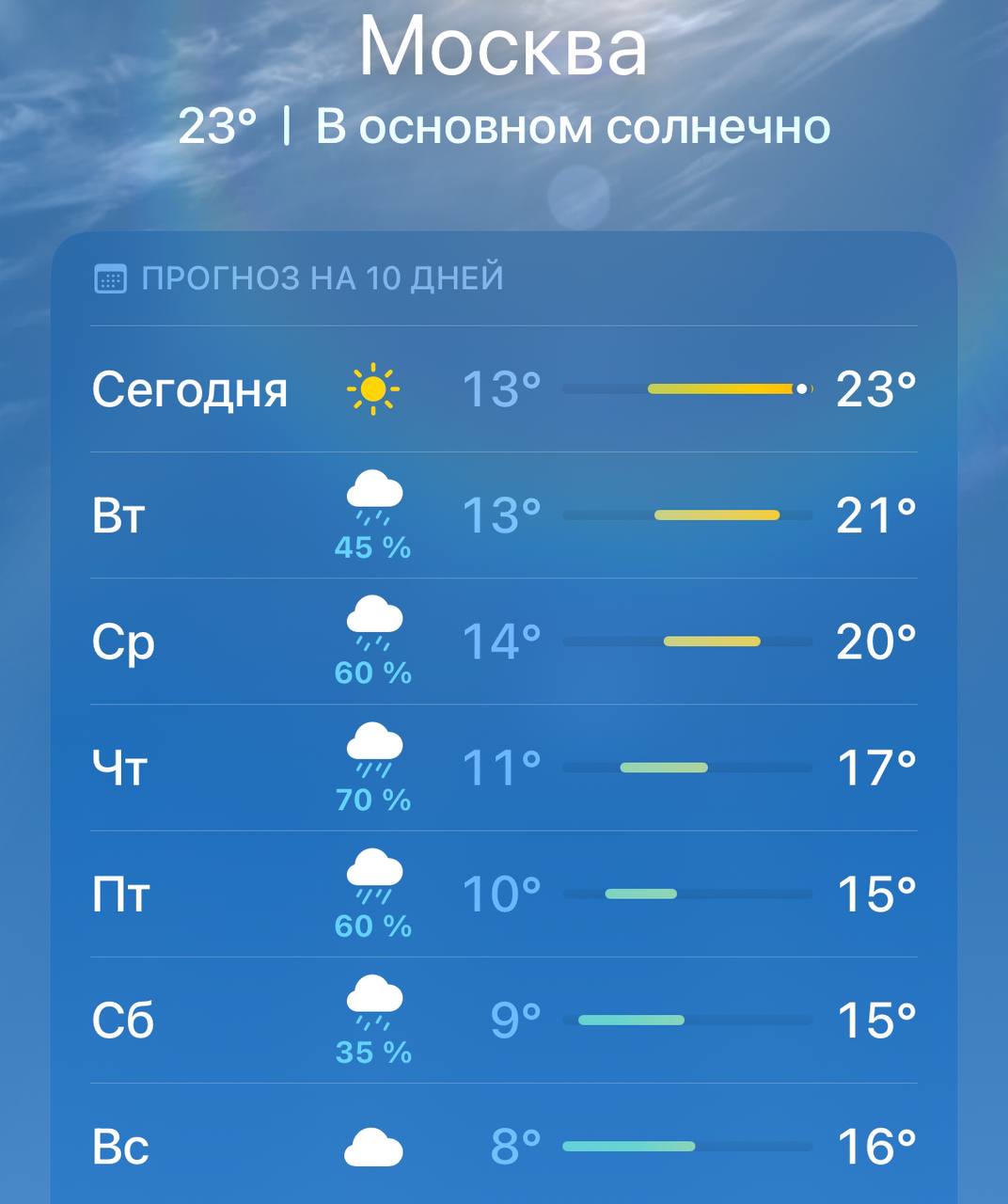Open Tuesday's forecast row (Вт)
This screenshot has height=1204, width=1008.
503,515
